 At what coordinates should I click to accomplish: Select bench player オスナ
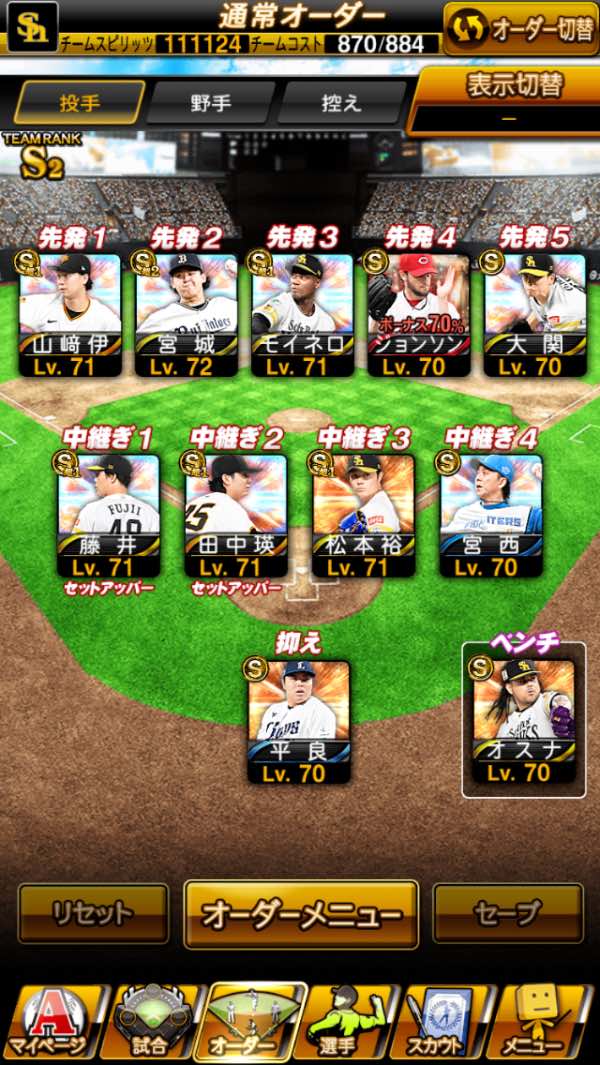524,720
